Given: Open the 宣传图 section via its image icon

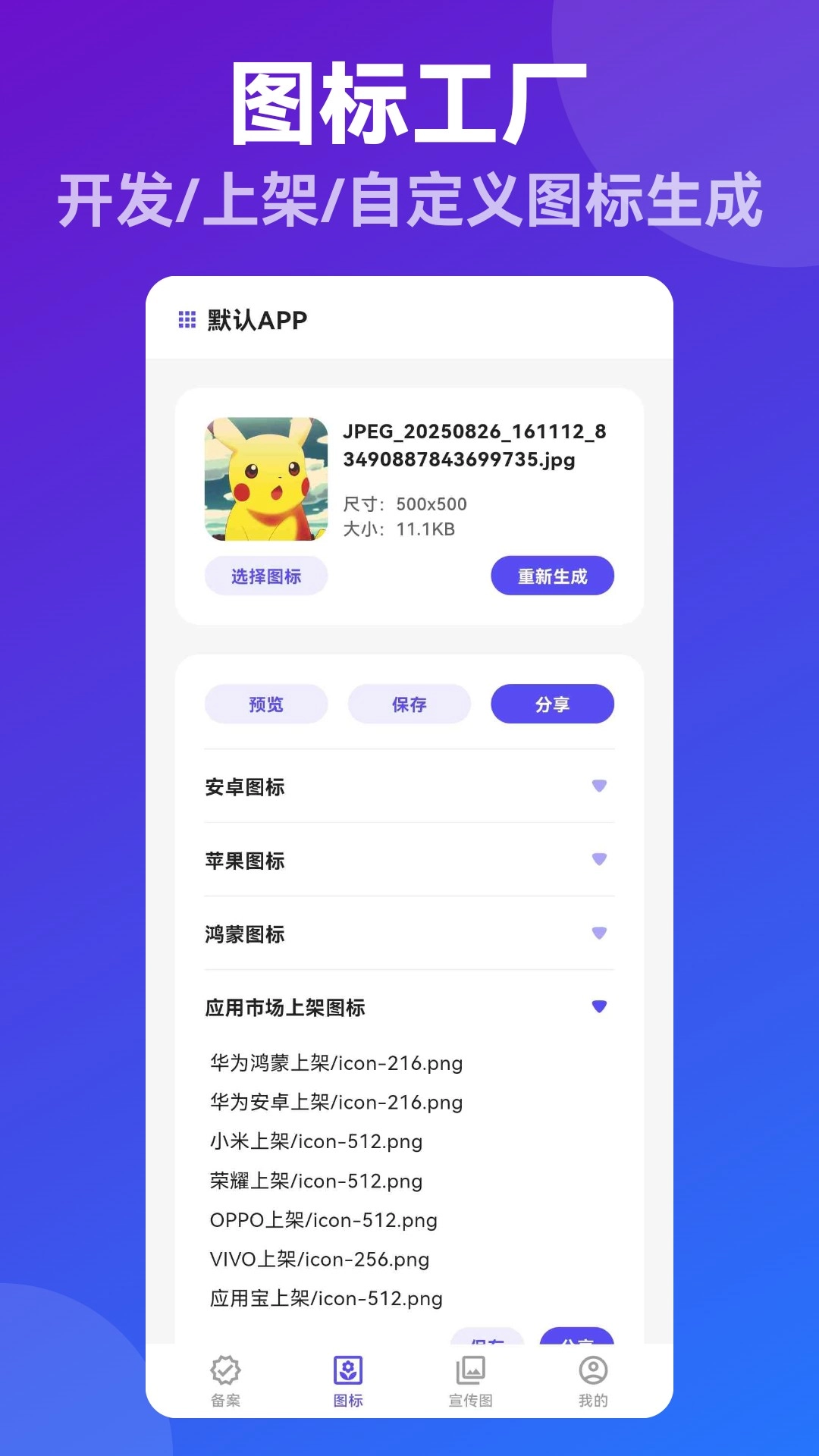Looking at the screenshot, I should pos(470,1371).
